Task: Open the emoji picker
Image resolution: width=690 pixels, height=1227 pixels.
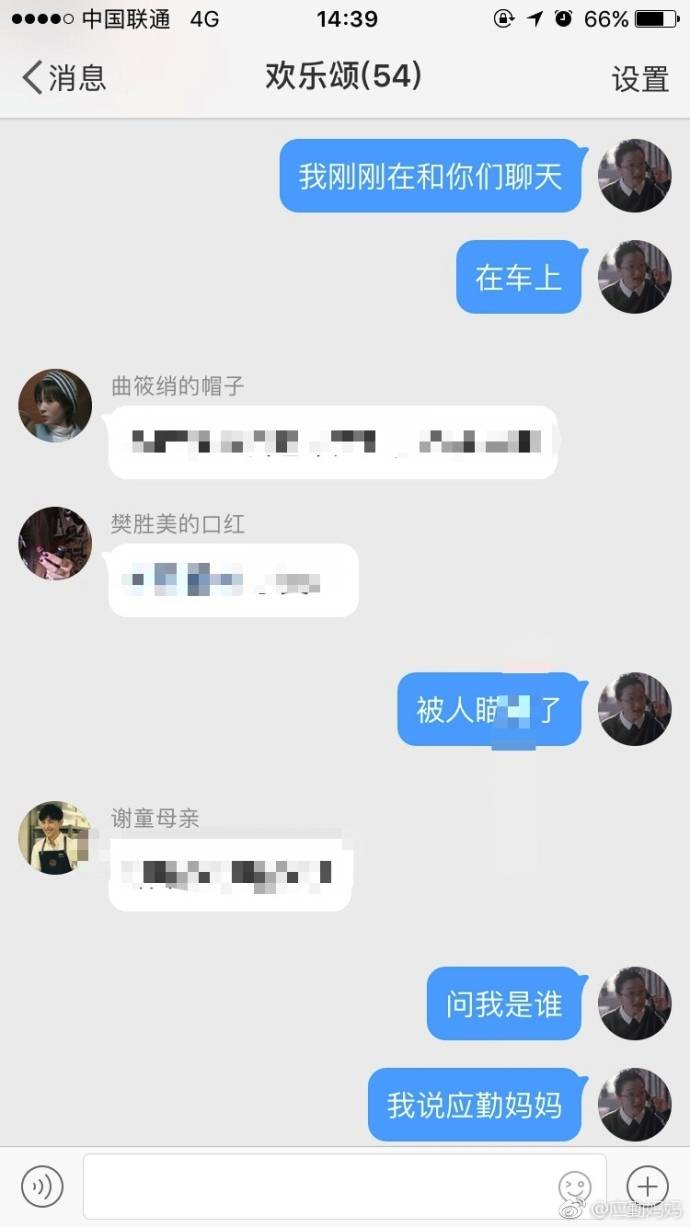Action: click(x=575, y=1187)
